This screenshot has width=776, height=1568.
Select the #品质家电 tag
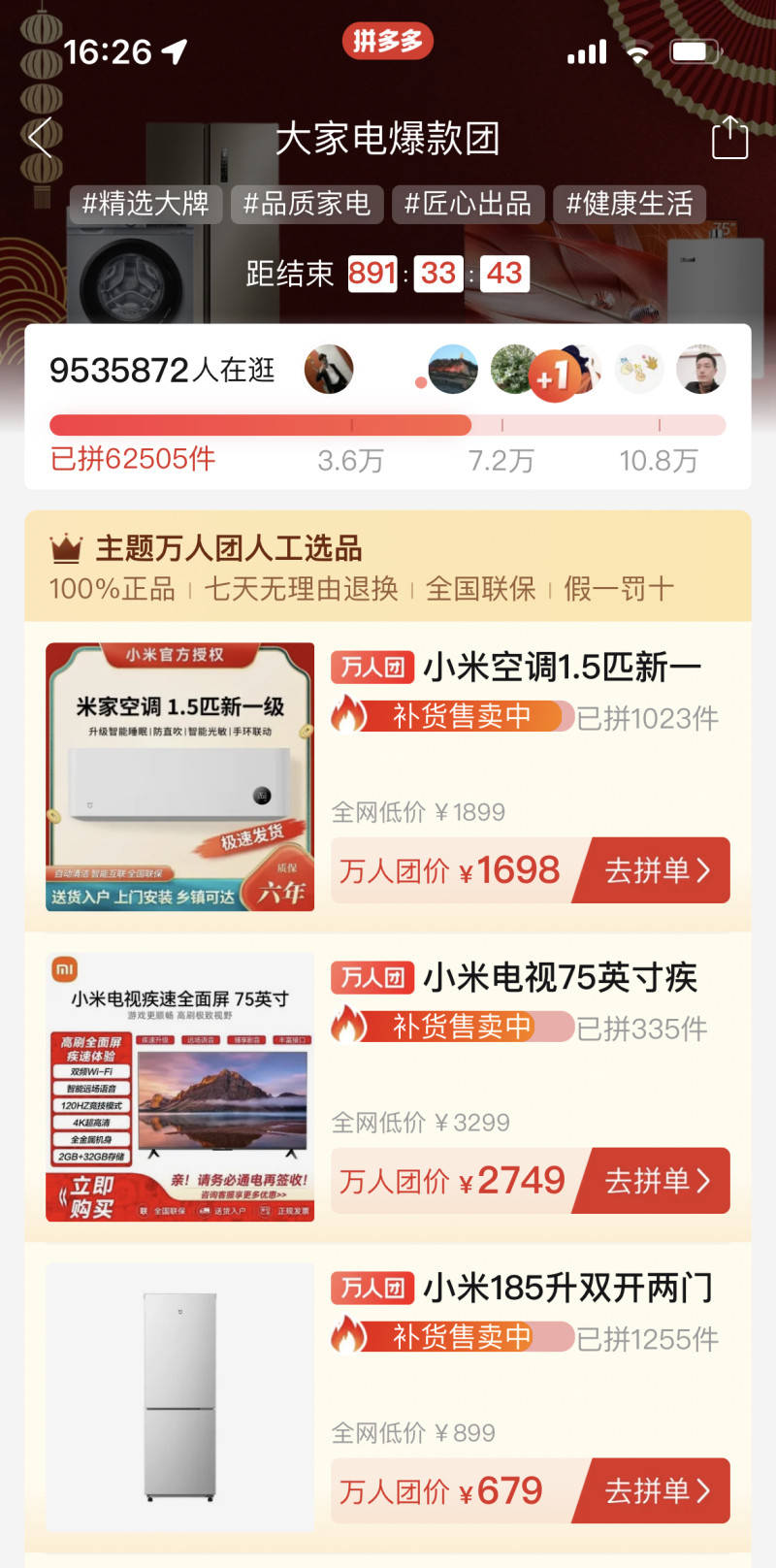[x=307, y=204]
